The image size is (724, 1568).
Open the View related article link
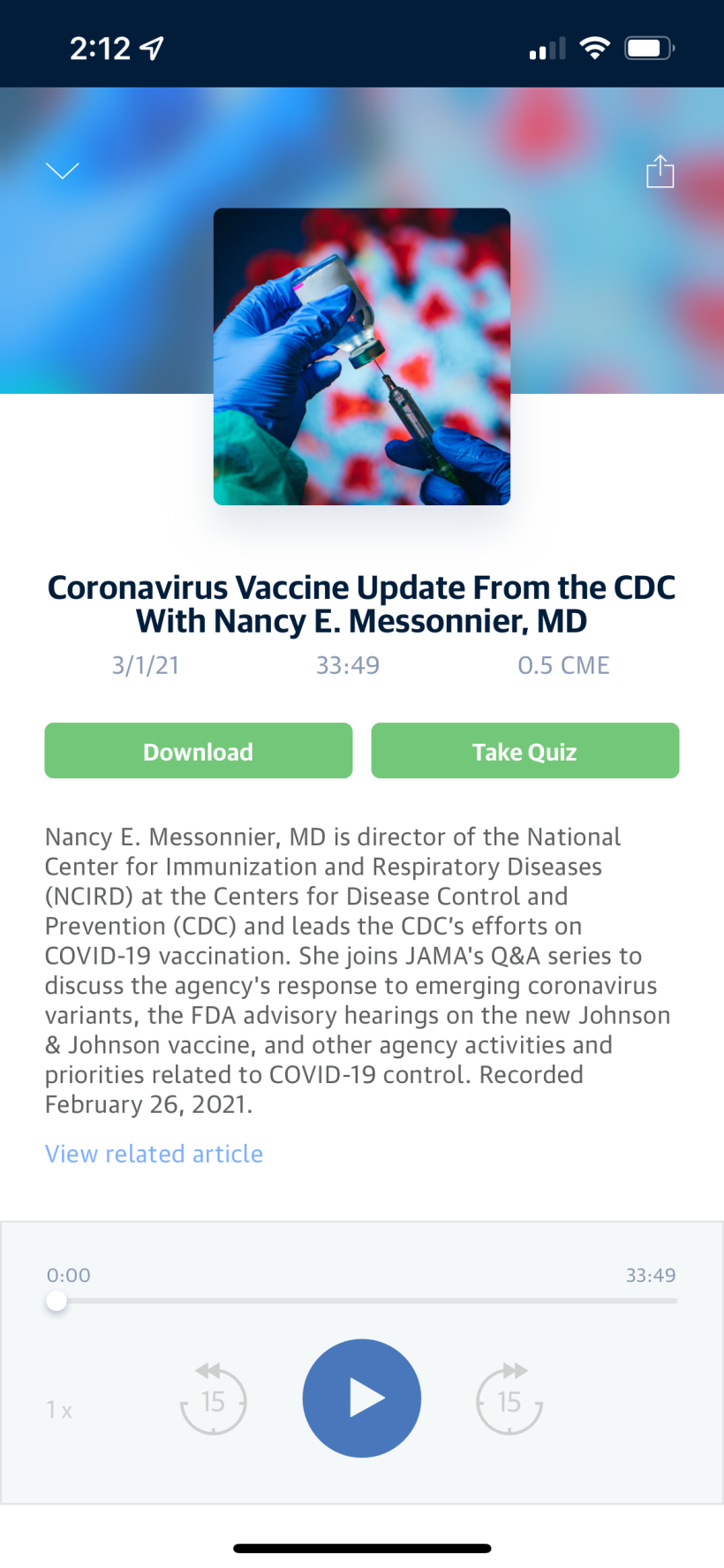[x=155, y=1154]
